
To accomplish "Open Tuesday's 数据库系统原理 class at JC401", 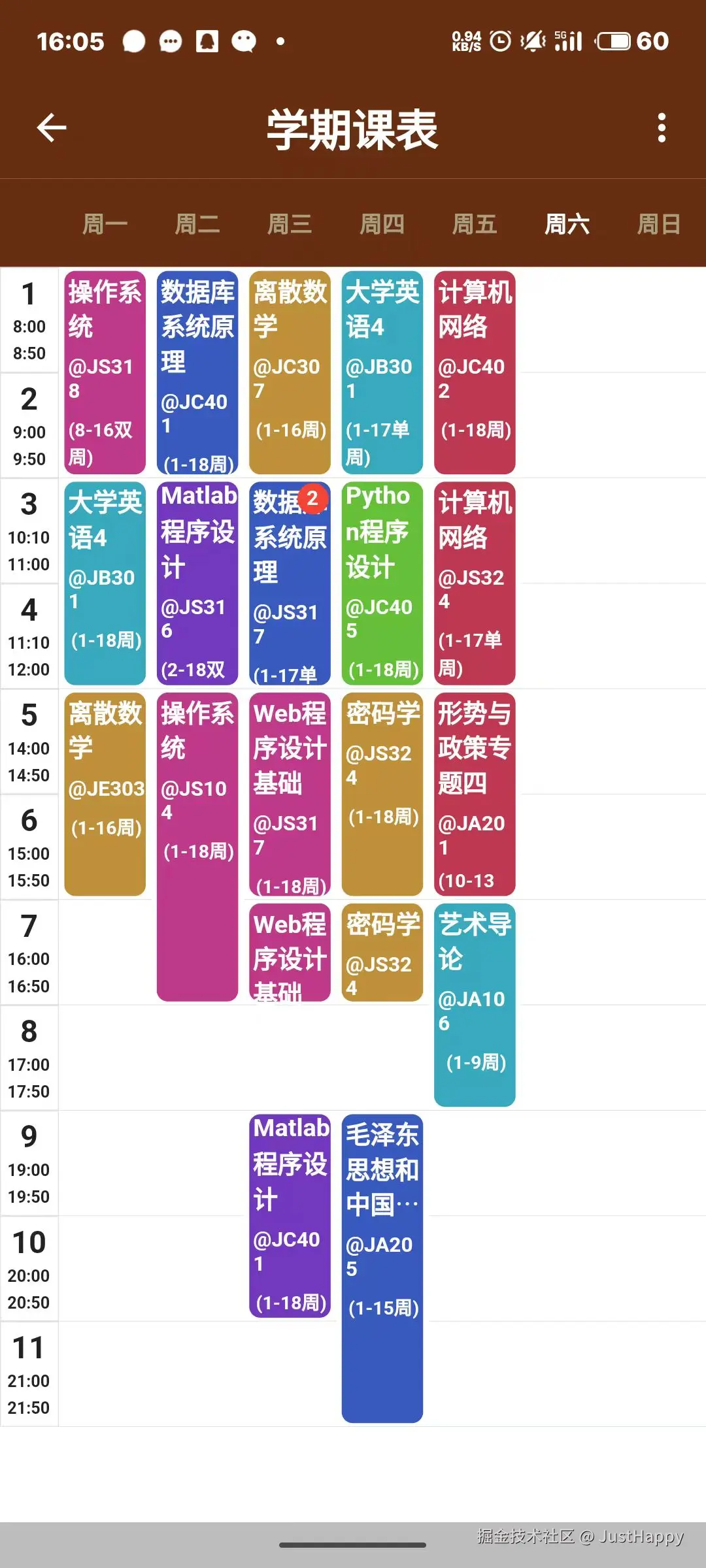I will (197, 372).
